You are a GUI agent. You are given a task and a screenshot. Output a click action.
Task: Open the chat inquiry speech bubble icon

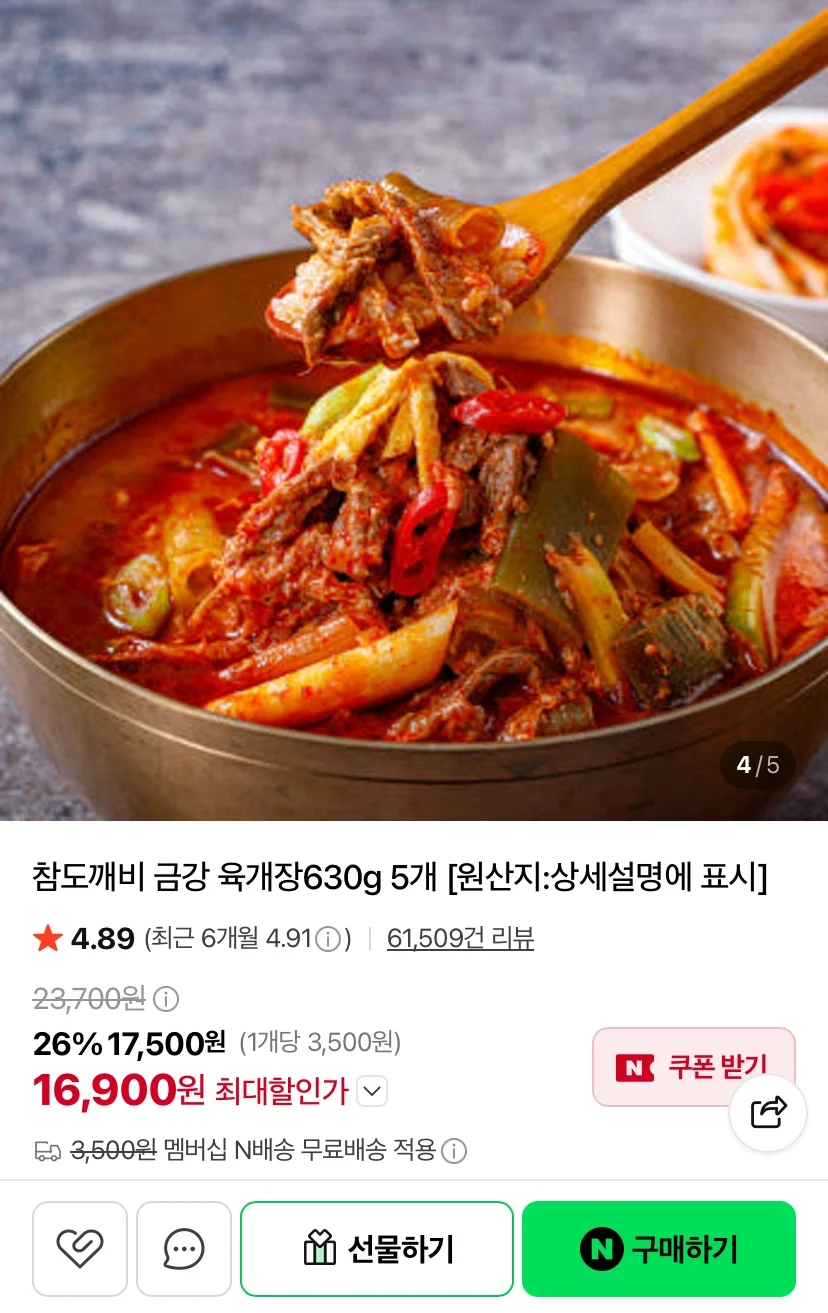(184, 1248)
